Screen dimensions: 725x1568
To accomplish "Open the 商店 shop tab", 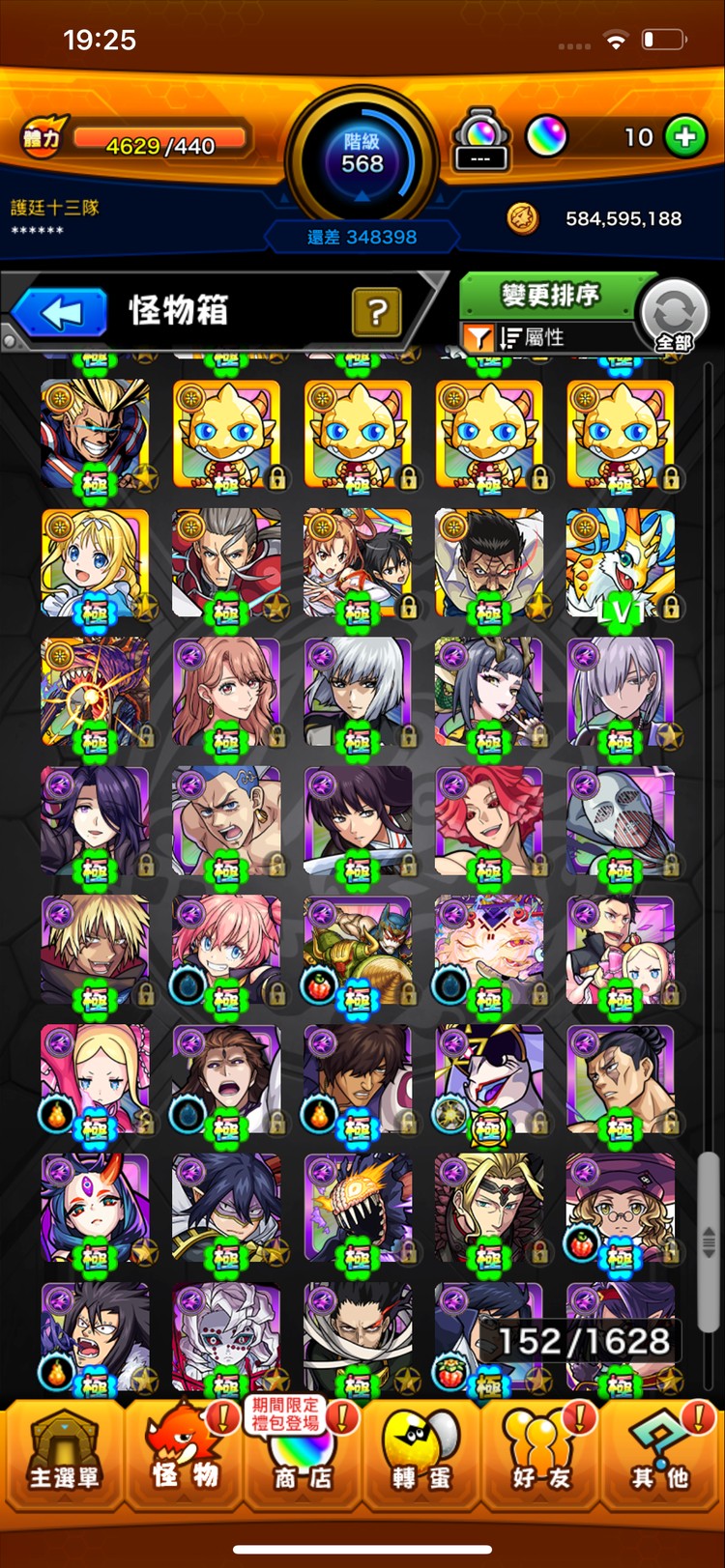I will pyautogui.click(x=303, y=1457).
